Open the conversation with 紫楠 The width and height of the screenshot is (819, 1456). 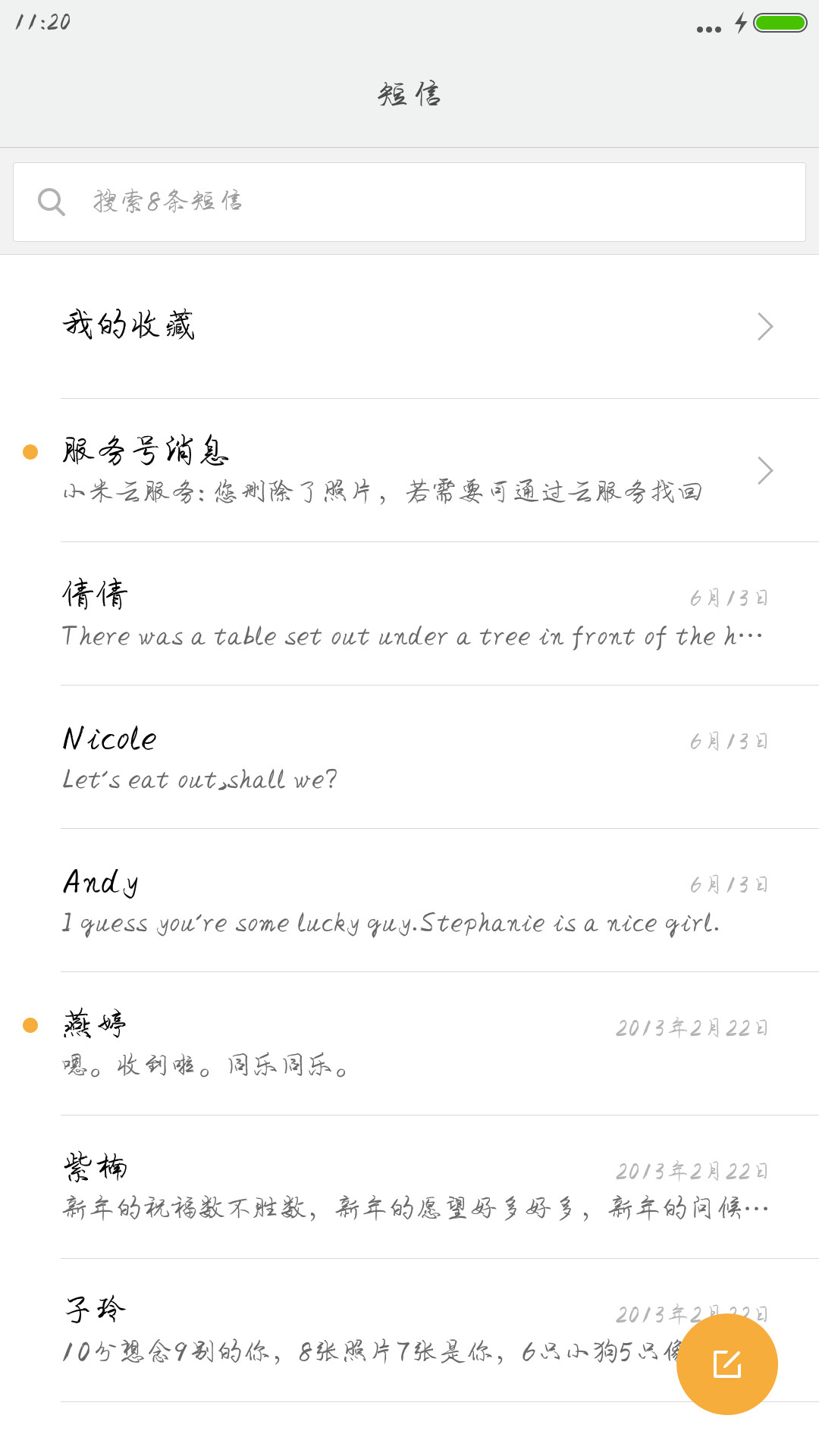point(409,1187)
